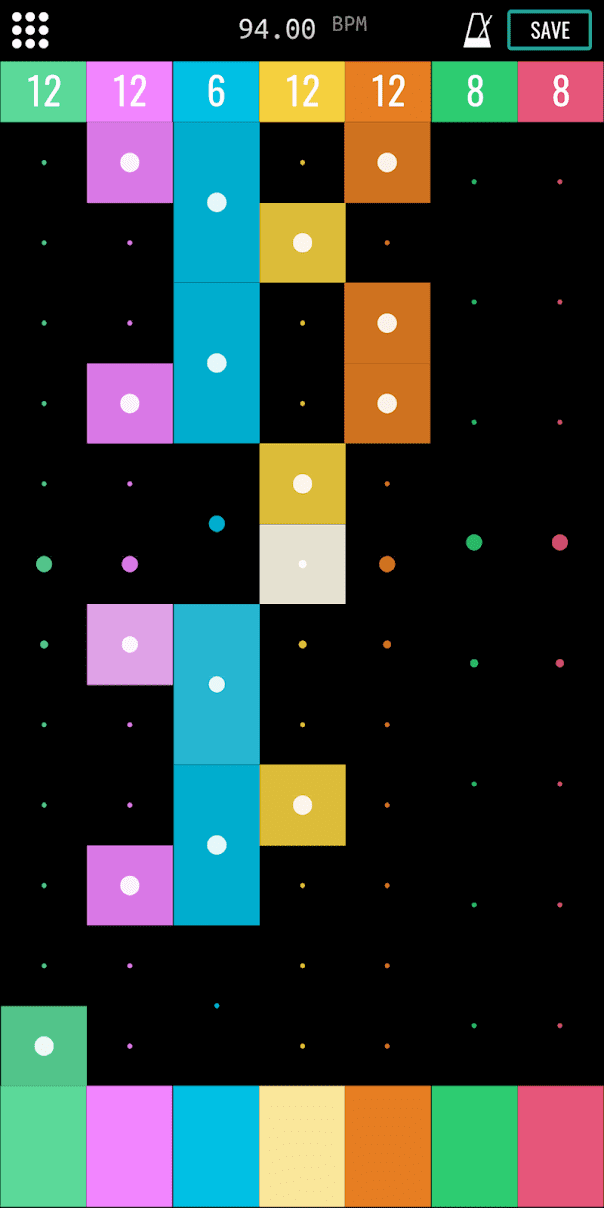Tap the green pad at bottom
This screenshot has width=604, height=1208.
coord(474,1146)
